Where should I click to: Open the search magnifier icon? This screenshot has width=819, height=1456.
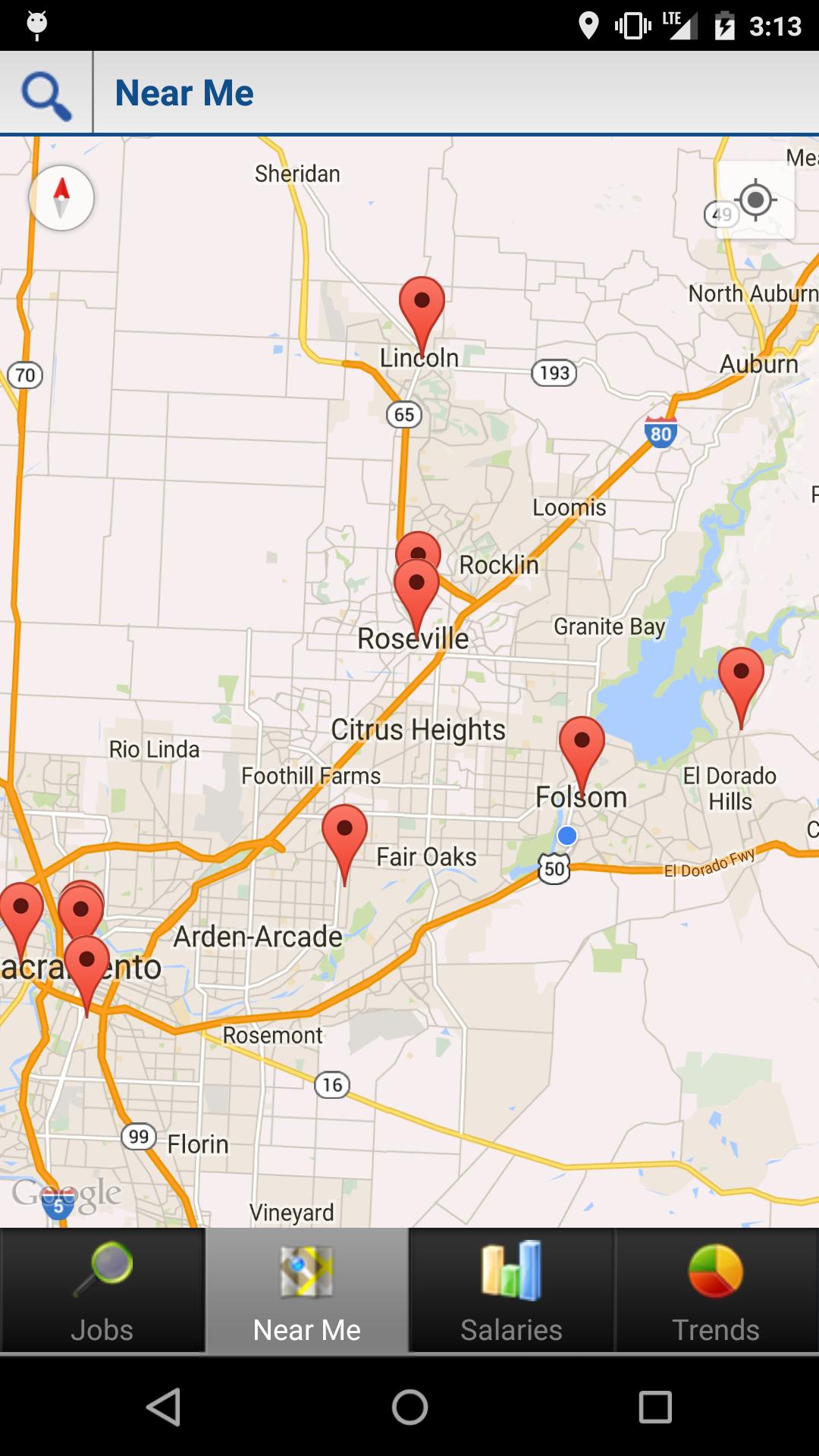45,94
